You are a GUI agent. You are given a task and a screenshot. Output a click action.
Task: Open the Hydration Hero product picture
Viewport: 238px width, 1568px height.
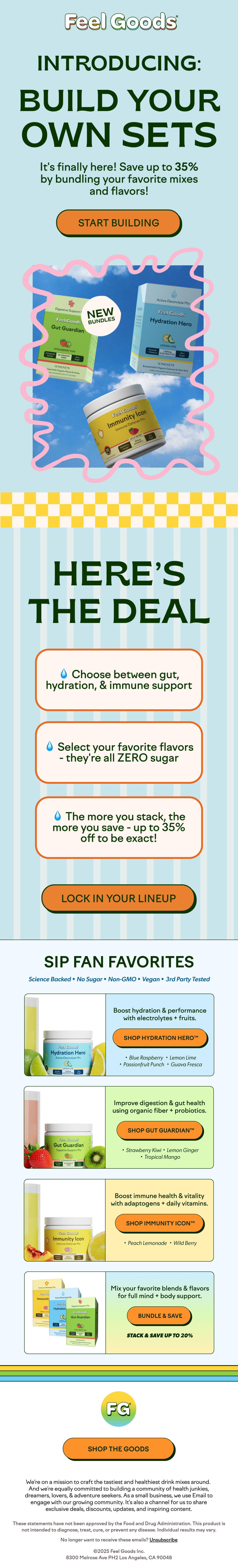(65, 1035)
